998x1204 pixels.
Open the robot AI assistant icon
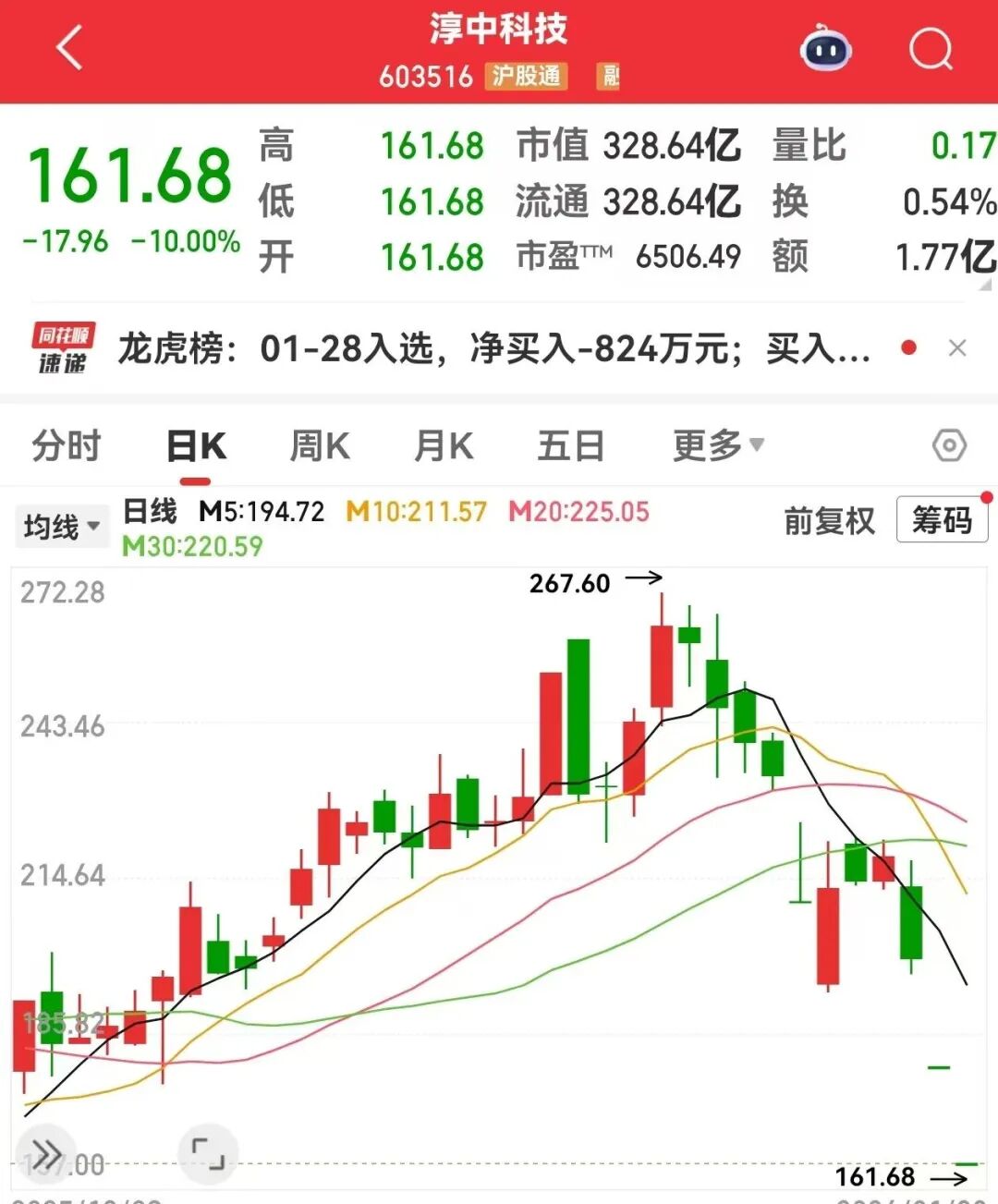[x=825, y=50]
